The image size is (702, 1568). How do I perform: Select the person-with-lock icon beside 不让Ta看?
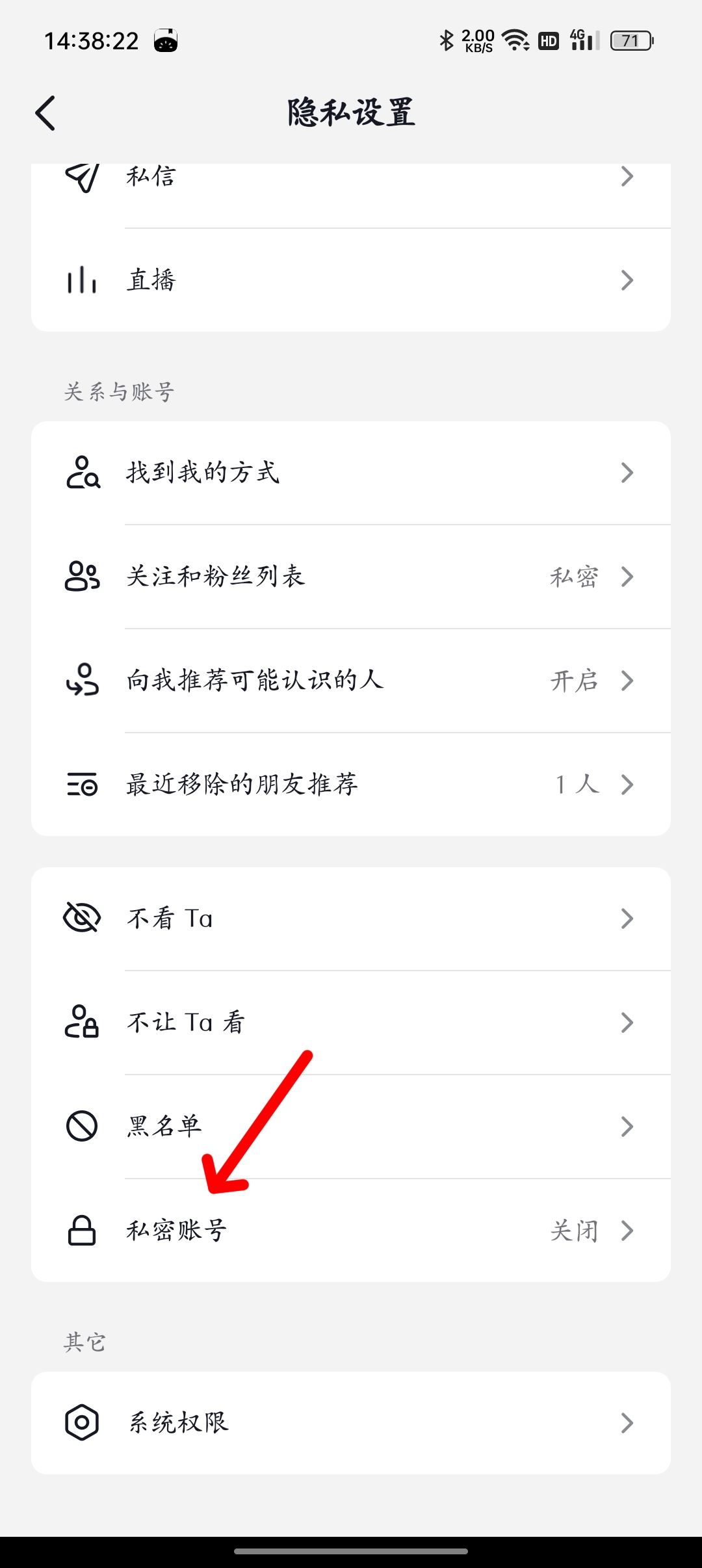click(x=81, y=1023)
